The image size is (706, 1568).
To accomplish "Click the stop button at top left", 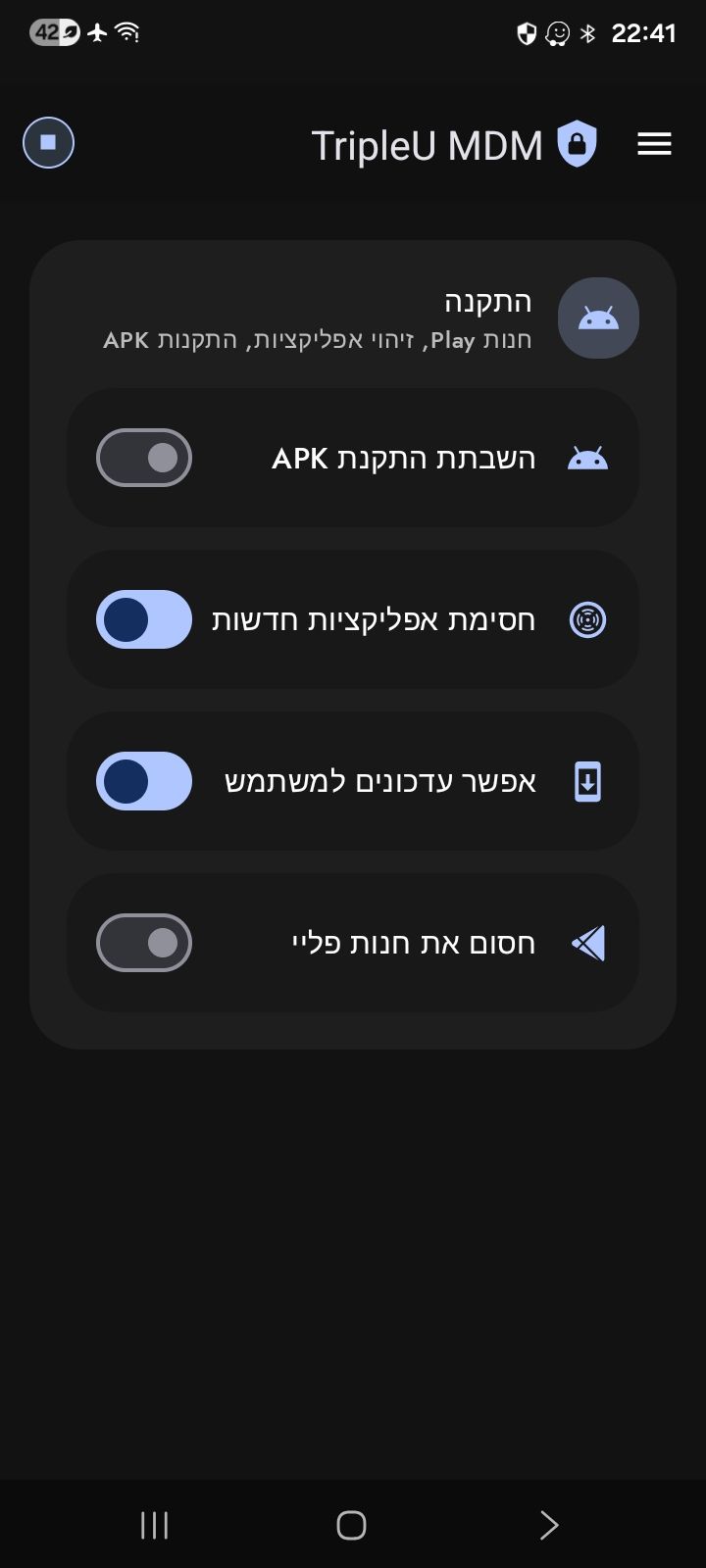I will [x=48, y=142].
